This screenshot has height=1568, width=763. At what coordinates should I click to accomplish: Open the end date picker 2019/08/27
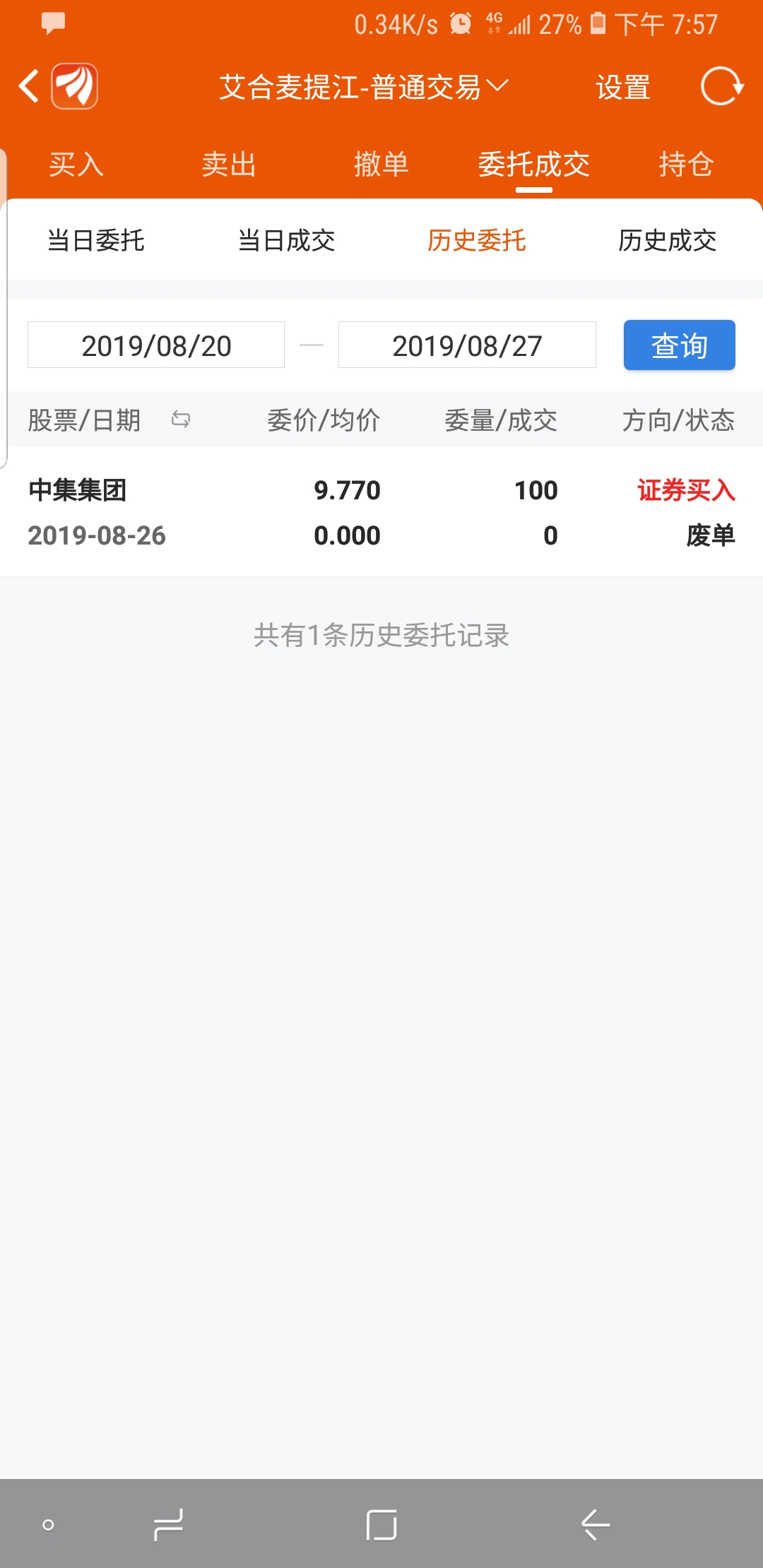(x=466, y=345)
